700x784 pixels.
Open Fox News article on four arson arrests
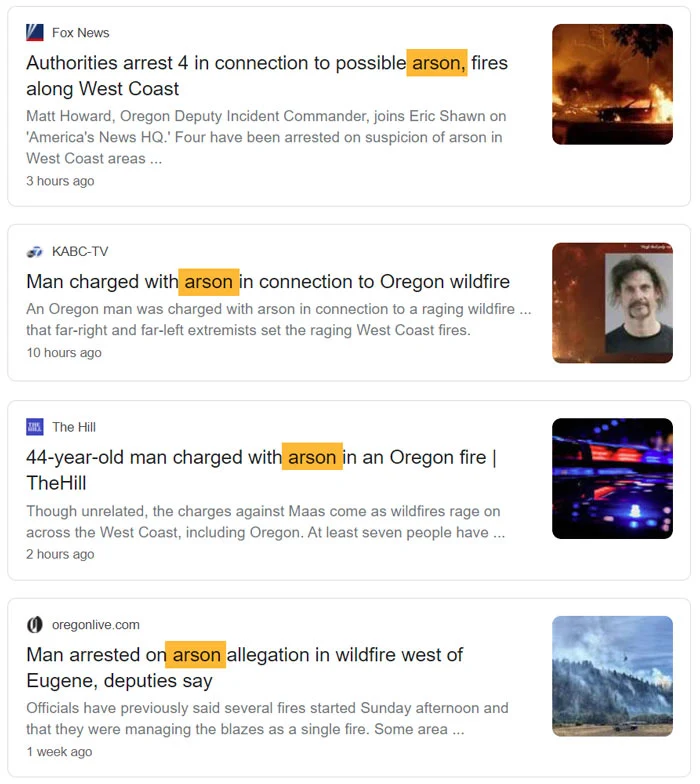click(267, 76)
